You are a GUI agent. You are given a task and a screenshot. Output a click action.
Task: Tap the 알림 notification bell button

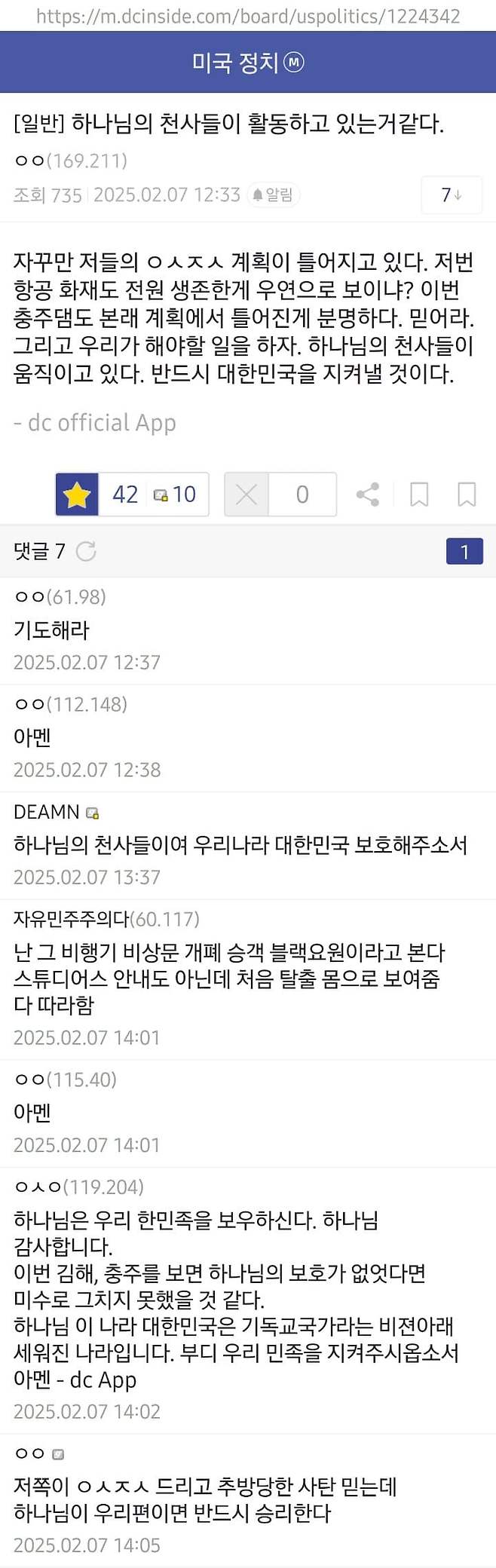tap(274, 195)
